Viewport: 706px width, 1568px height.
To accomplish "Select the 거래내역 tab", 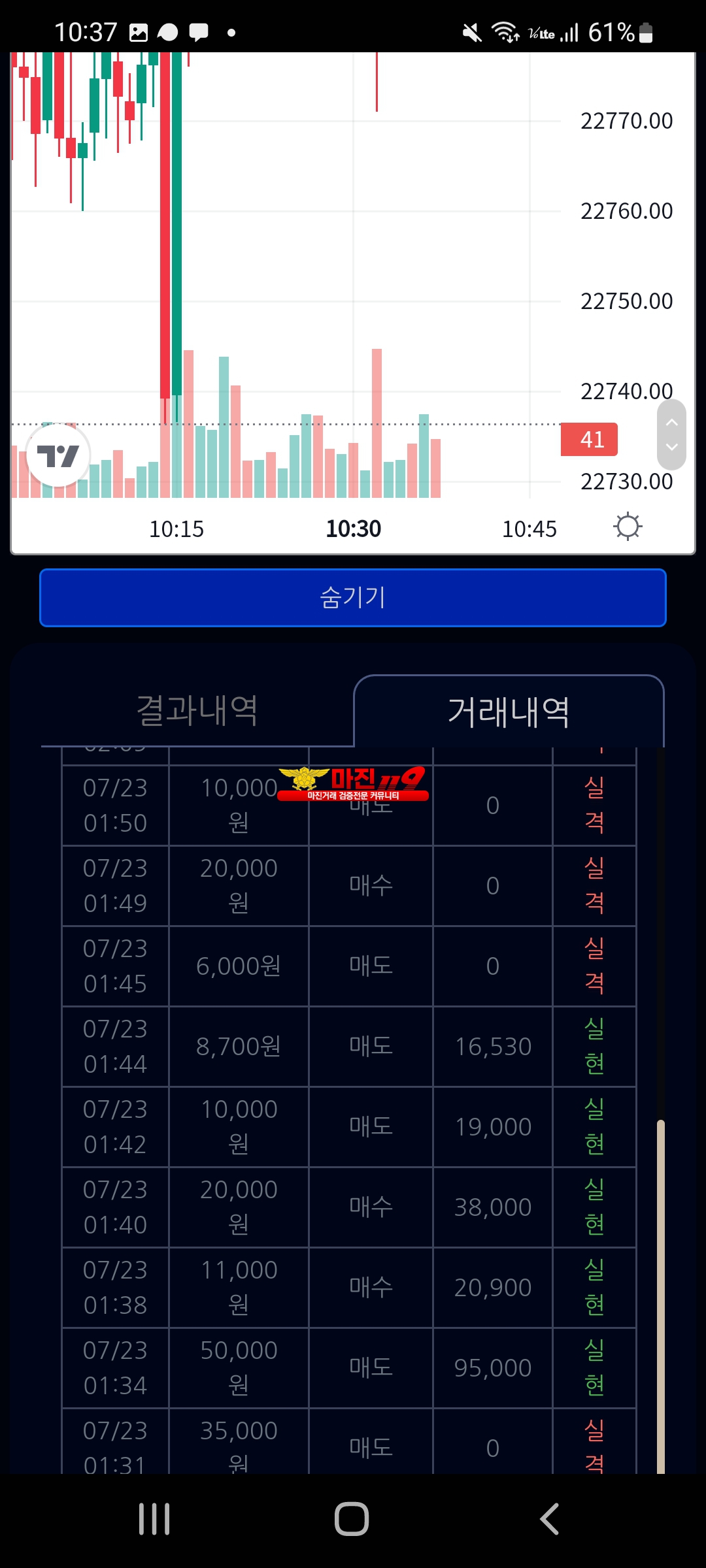I will point(509,711).
